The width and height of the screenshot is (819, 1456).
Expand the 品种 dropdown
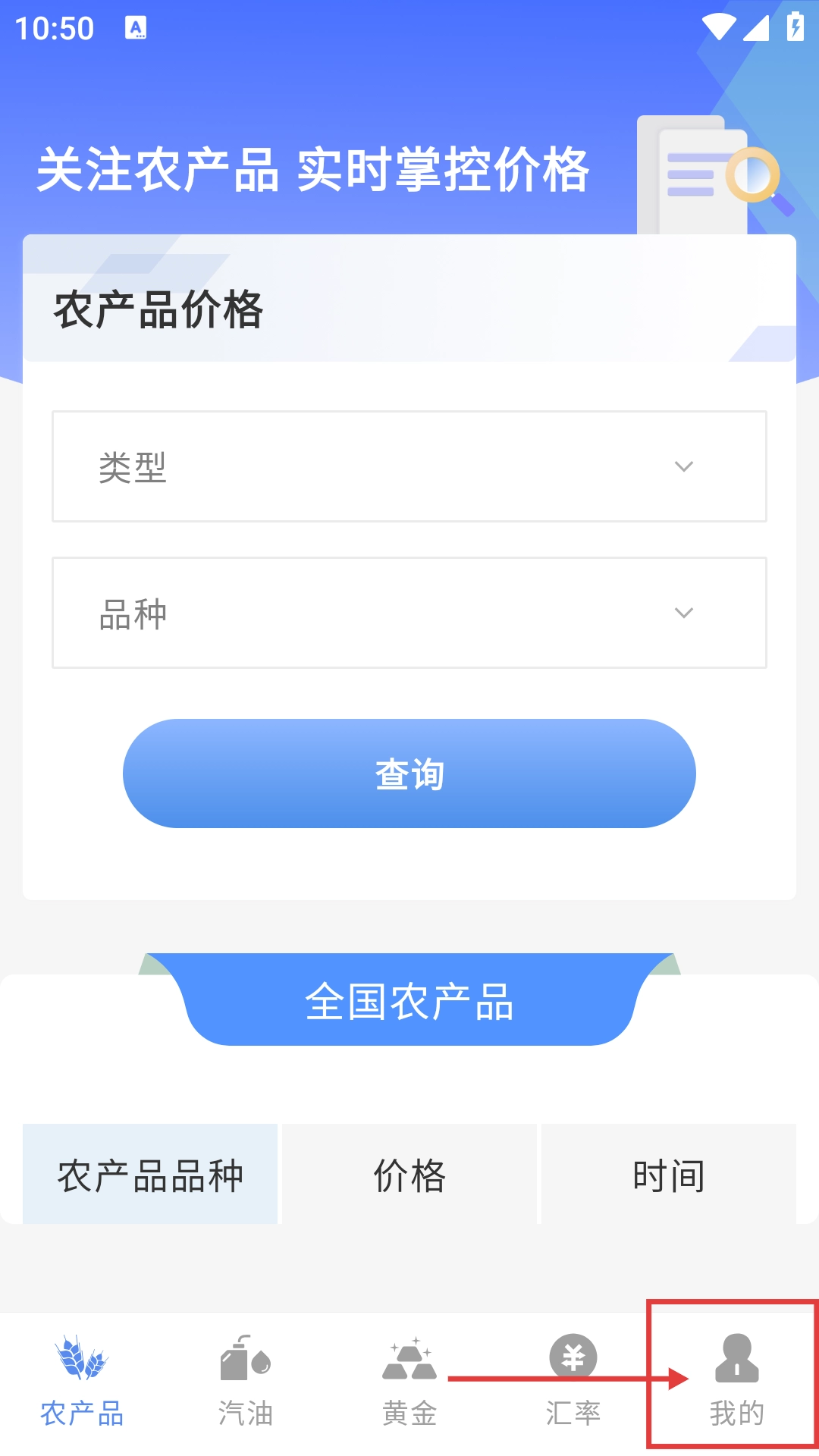409,613
